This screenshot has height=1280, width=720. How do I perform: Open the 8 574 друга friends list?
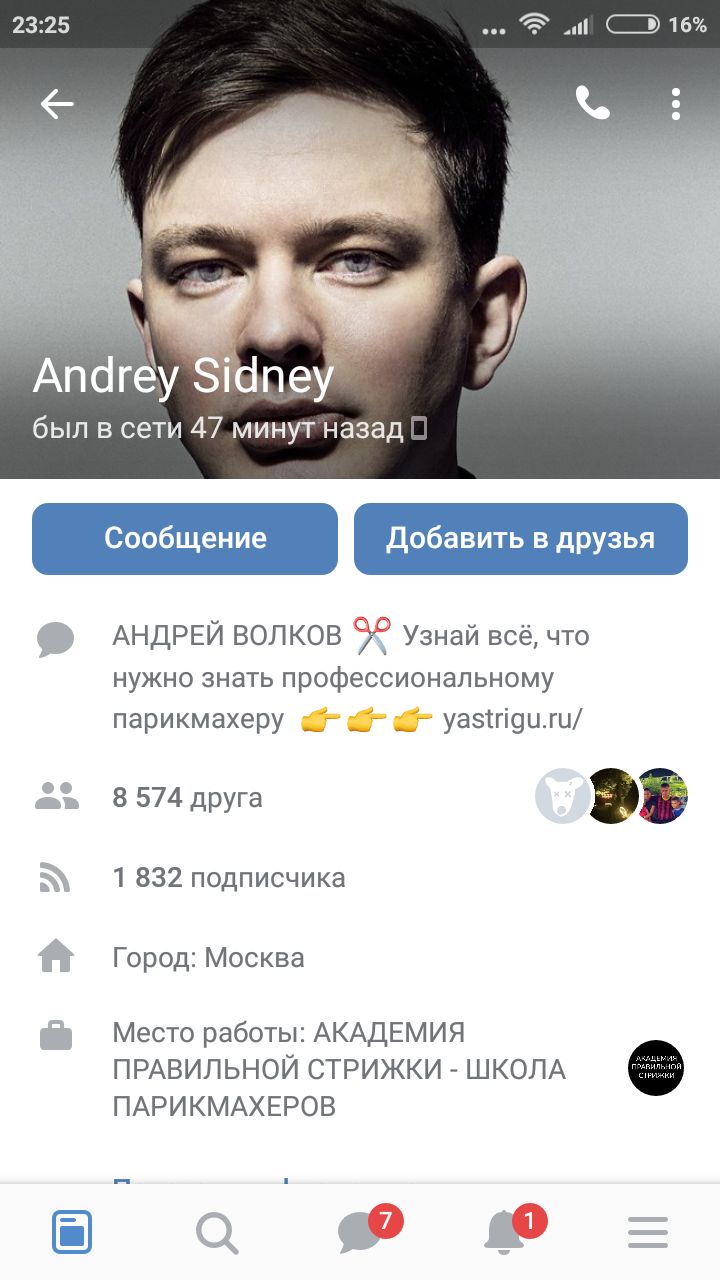[x=360, y=797]
